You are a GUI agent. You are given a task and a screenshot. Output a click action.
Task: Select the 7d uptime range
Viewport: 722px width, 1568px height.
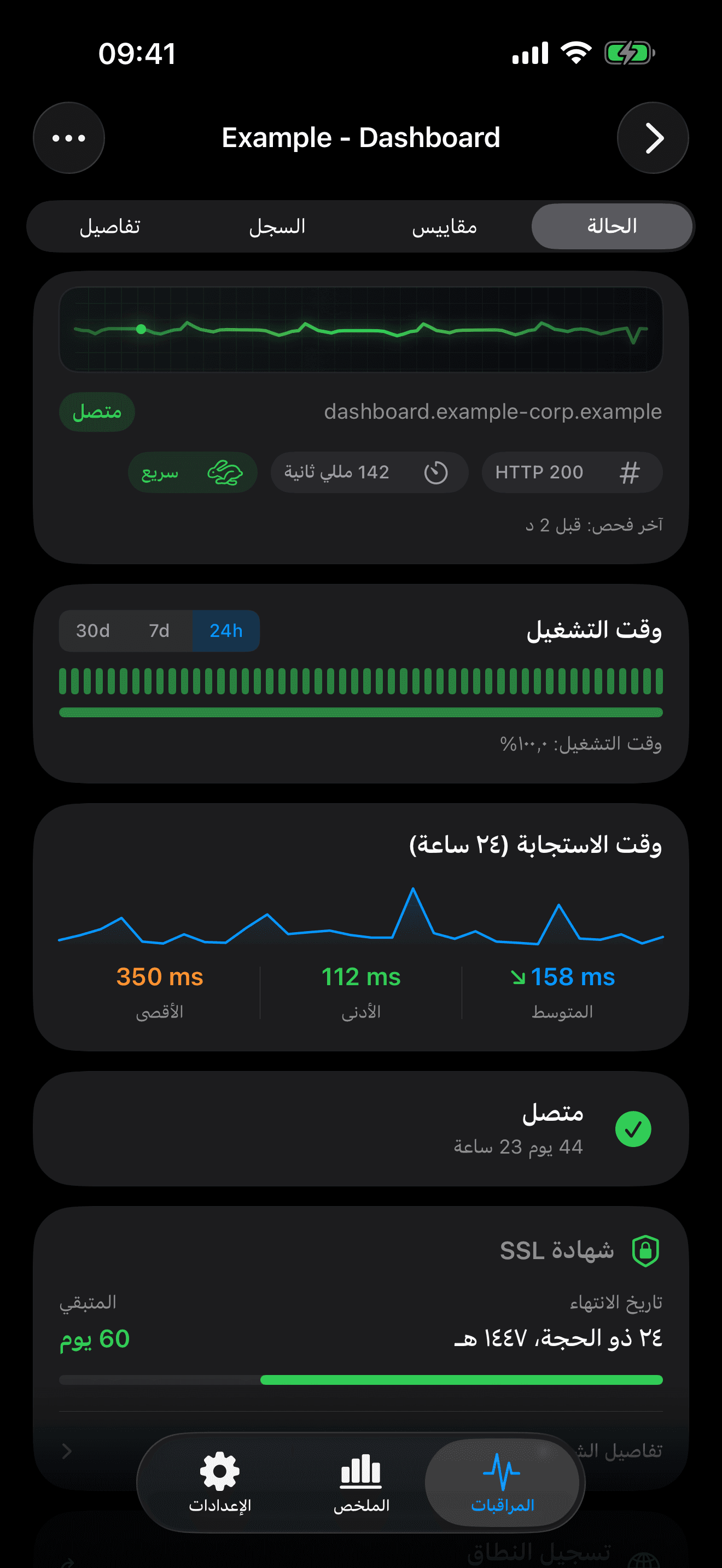[x=160, y=630]
